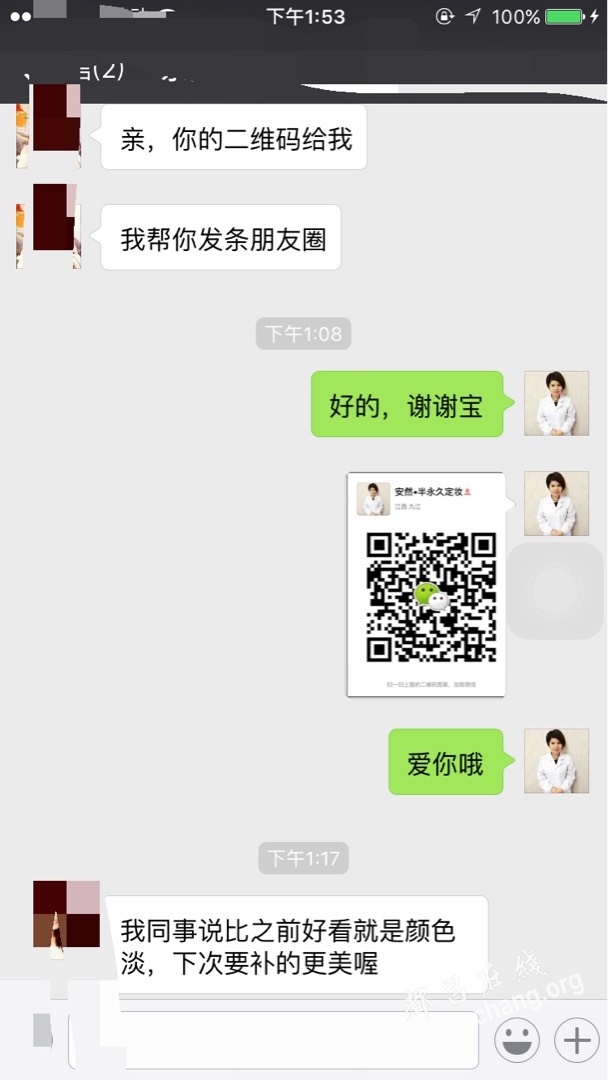
Task: Tap the message text input box
Action: click(272, 1041)
